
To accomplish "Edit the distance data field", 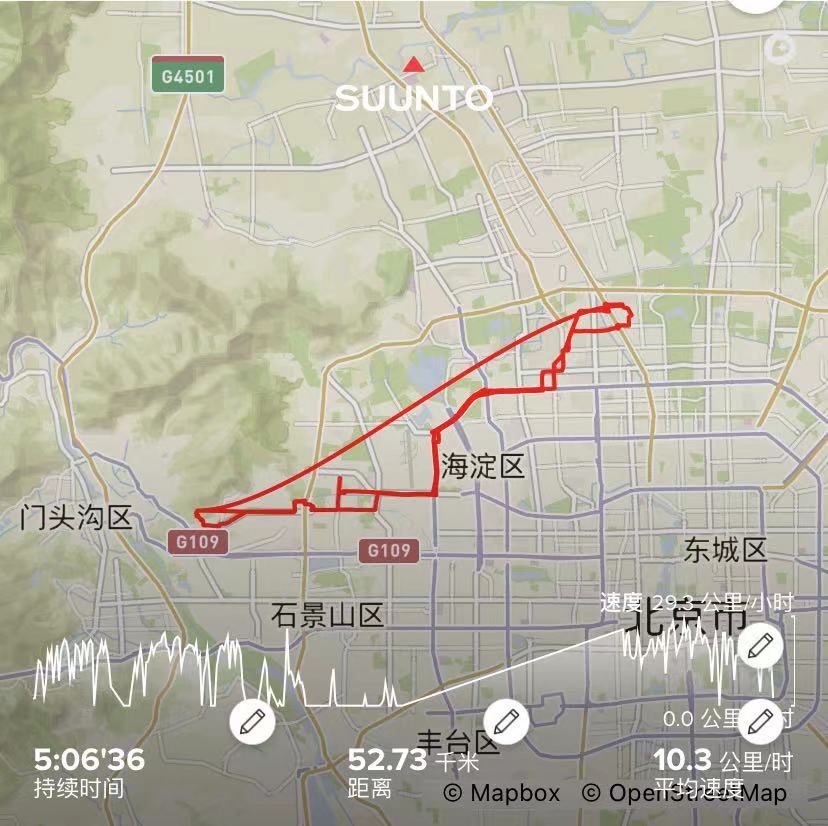I will pyautogui.click(x=506, y=720).
